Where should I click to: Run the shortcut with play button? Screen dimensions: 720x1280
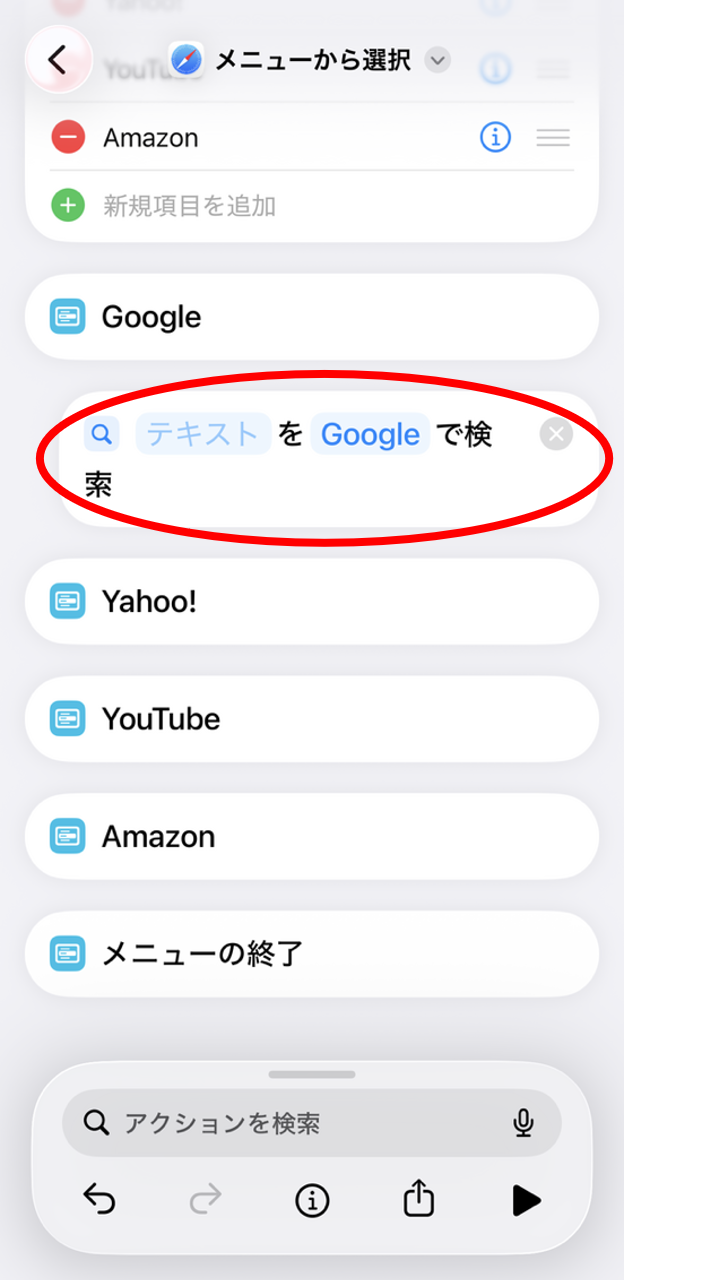(525, 1199)
